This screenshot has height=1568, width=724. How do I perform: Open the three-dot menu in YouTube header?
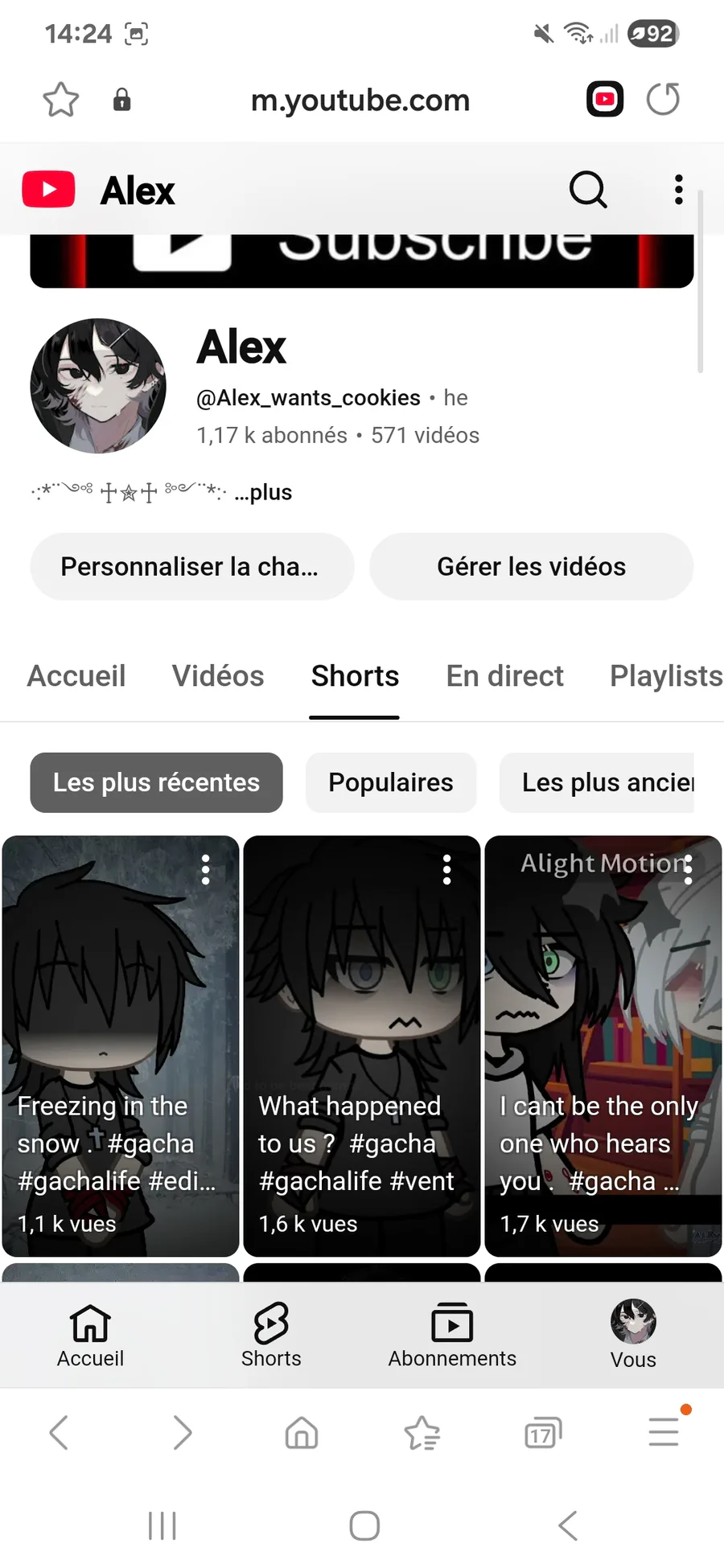point(679,191)
